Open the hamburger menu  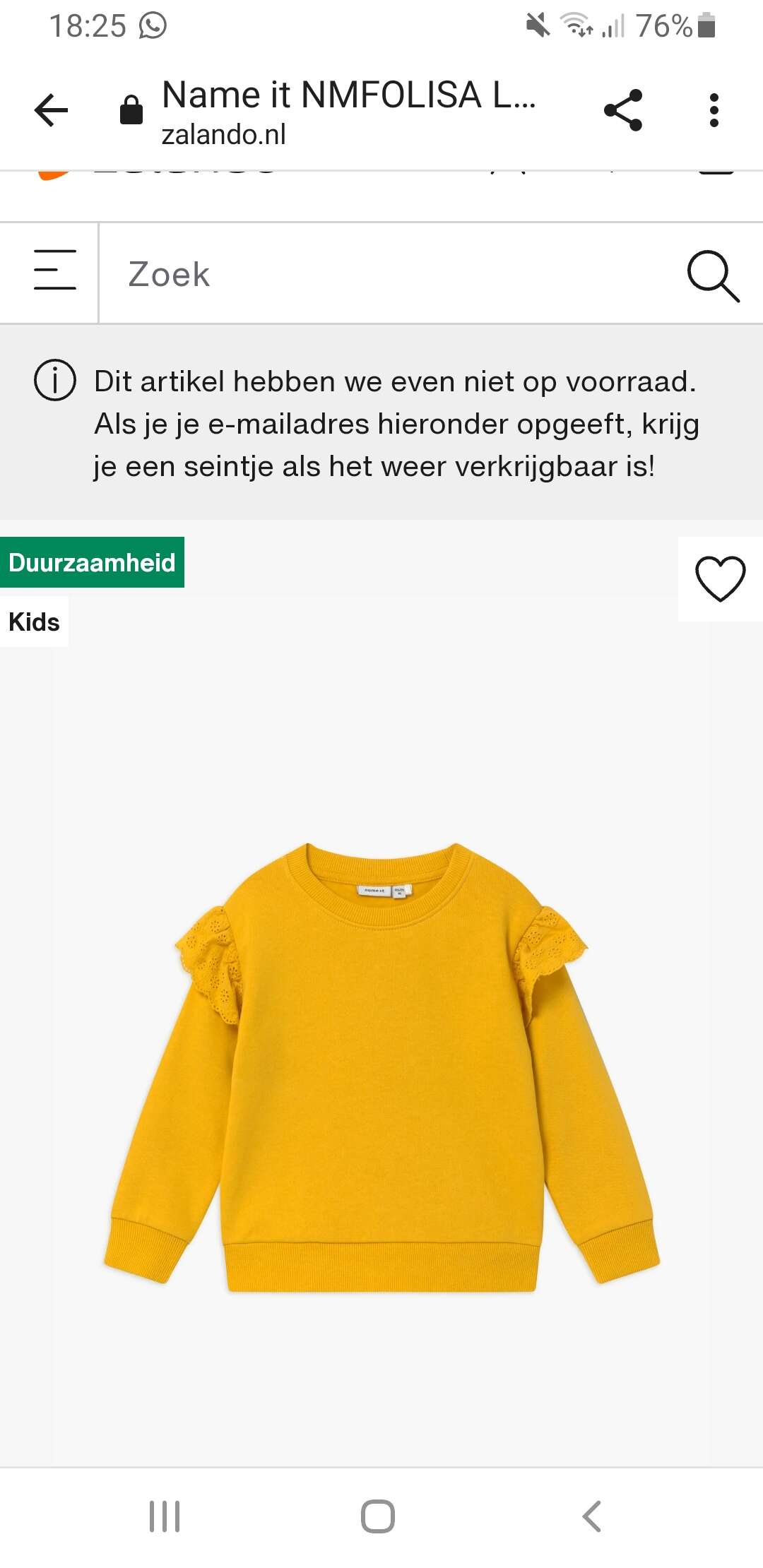(54, 271)
